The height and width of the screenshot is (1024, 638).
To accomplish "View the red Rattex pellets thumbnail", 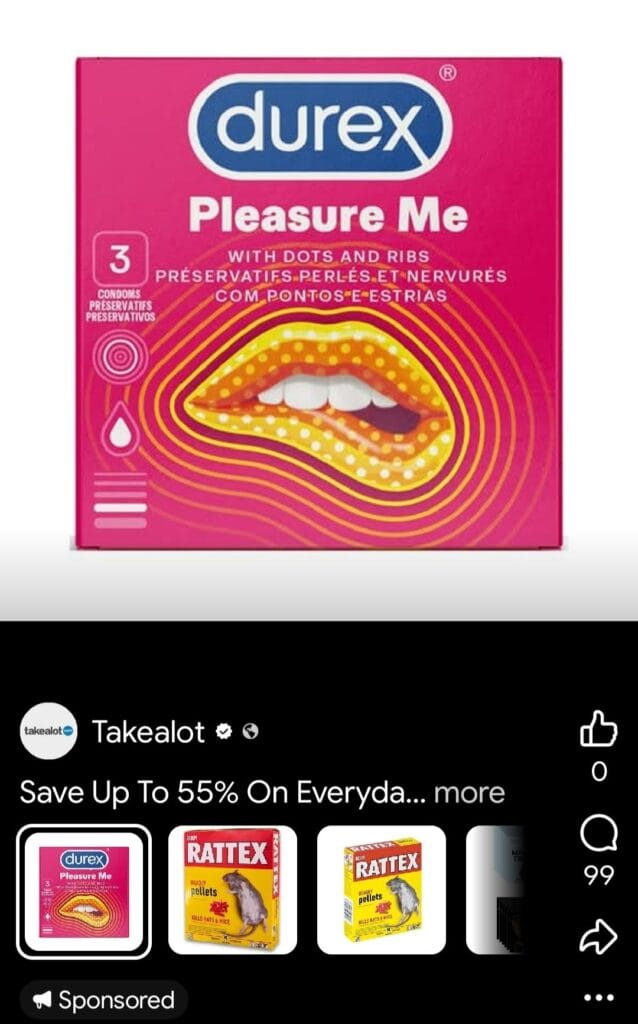I will 232,890.
